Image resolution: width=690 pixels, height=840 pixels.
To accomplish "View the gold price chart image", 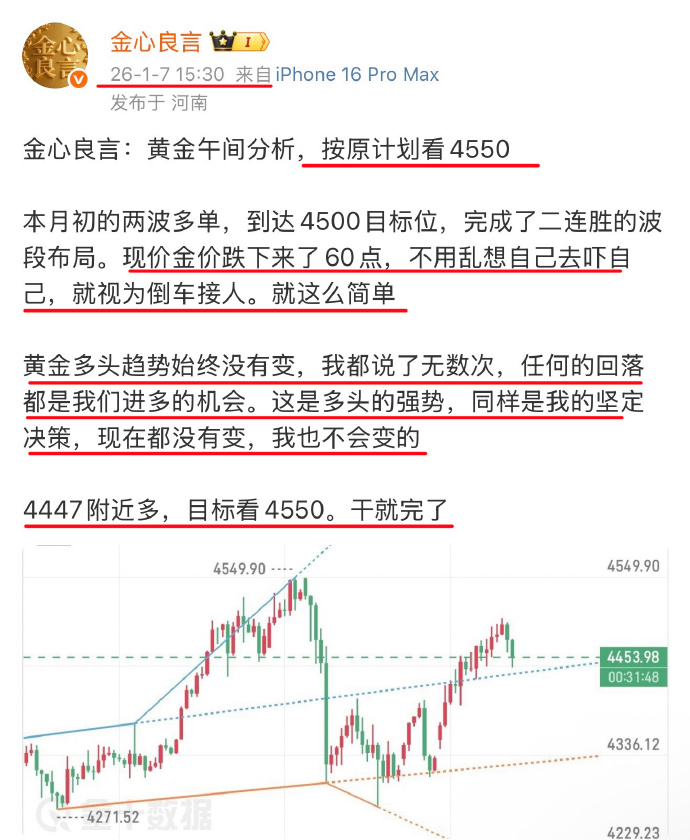I will [x=345, y=690].
